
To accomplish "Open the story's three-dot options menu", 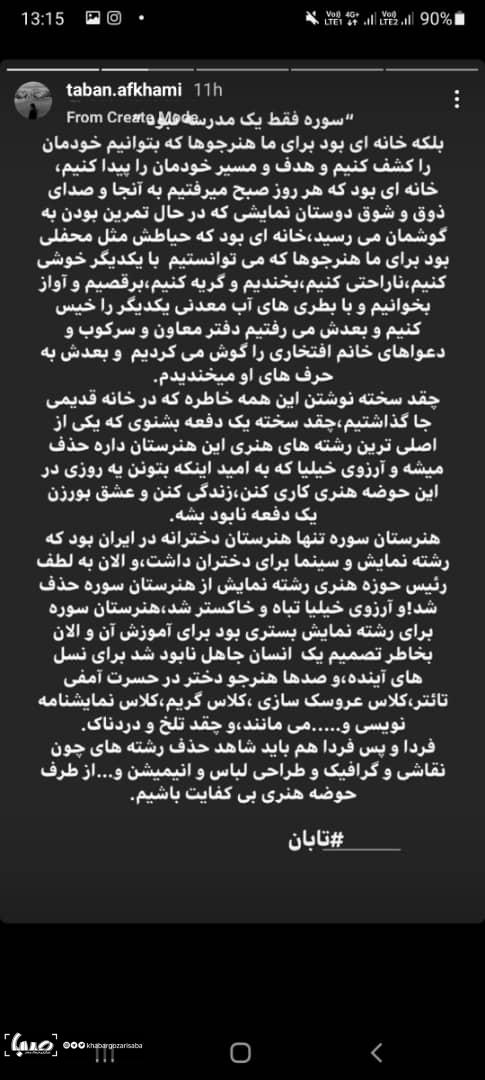I will click(x=457, y=101).
